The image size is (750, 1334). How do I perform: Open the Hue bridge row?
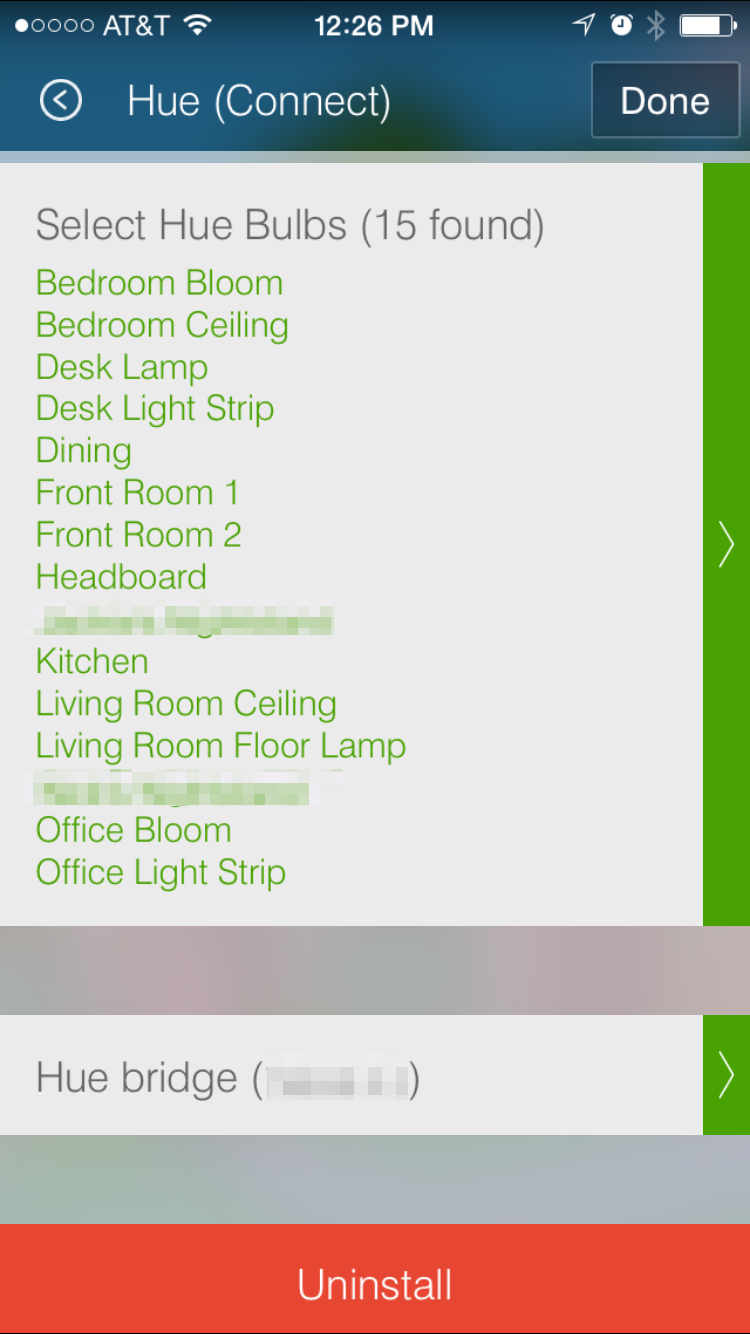[x=375, y=1075]
